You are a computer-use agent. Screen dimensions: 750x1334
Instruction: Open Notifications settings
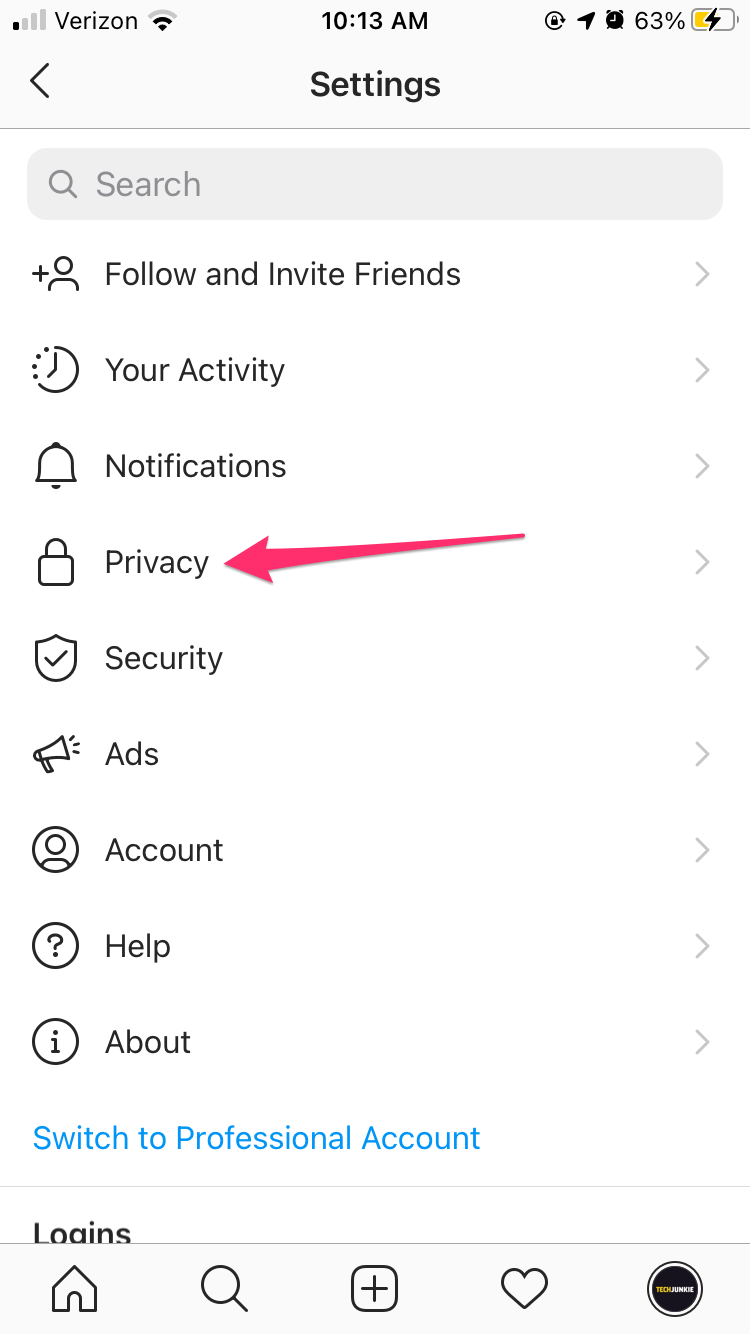(x=375, y=466)
